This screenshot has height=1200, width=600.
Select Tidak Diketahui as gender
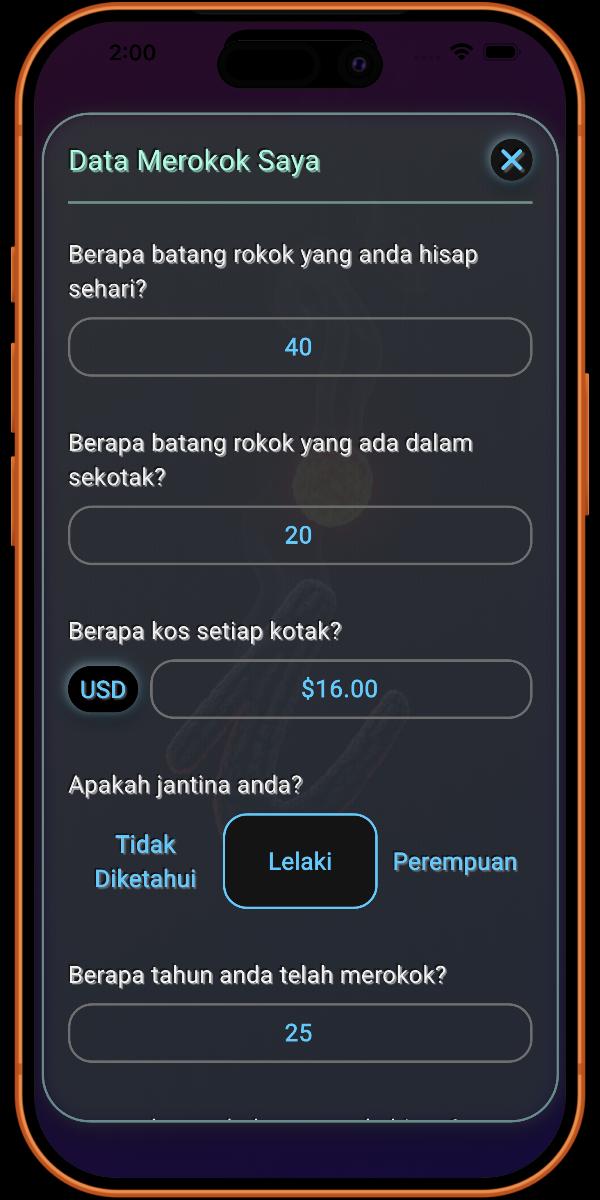pos(146,861)
